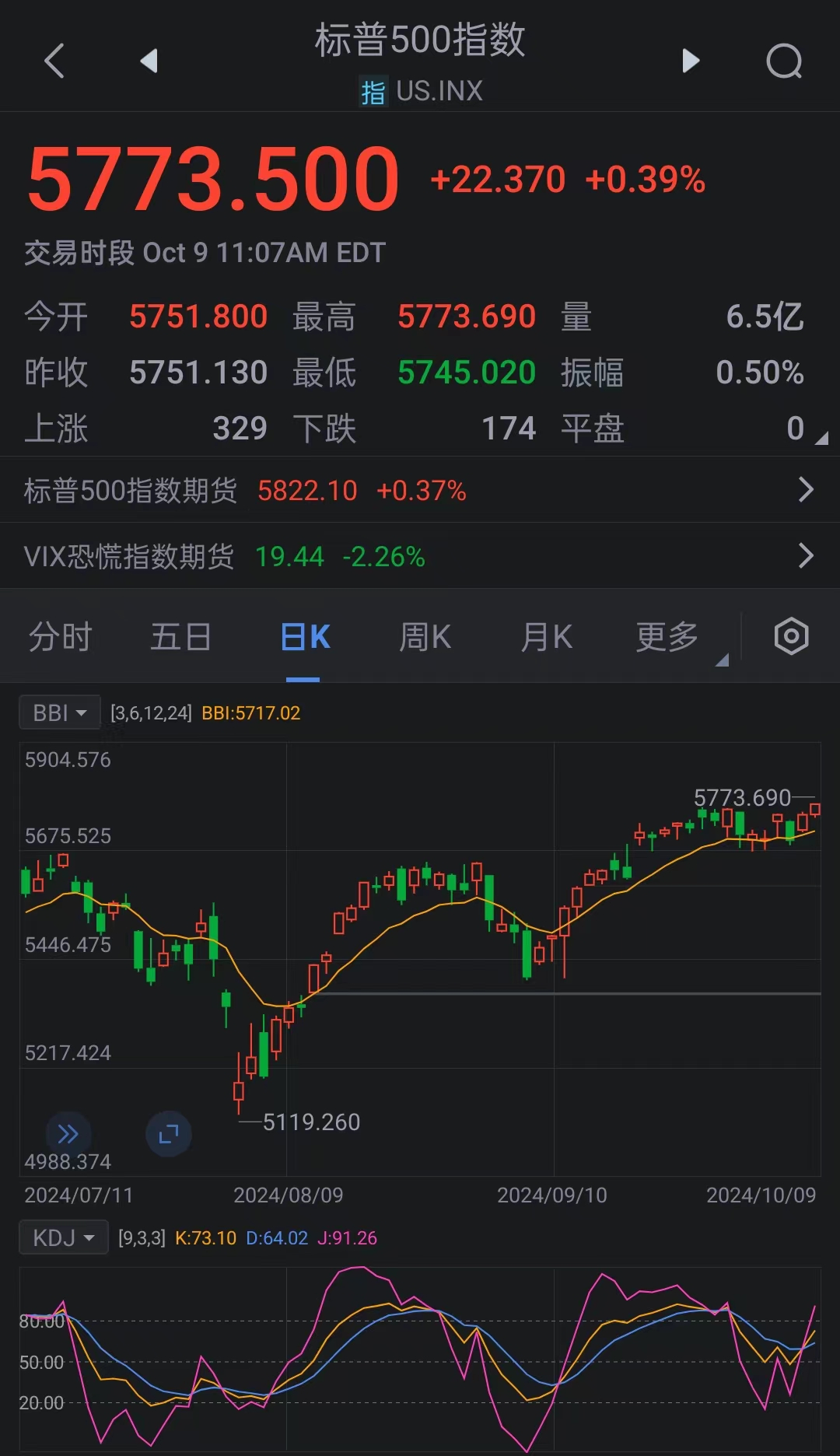840x1456 pixels.
Task: Switch to the 周K chart tab
Action: (x=425, y=637)
